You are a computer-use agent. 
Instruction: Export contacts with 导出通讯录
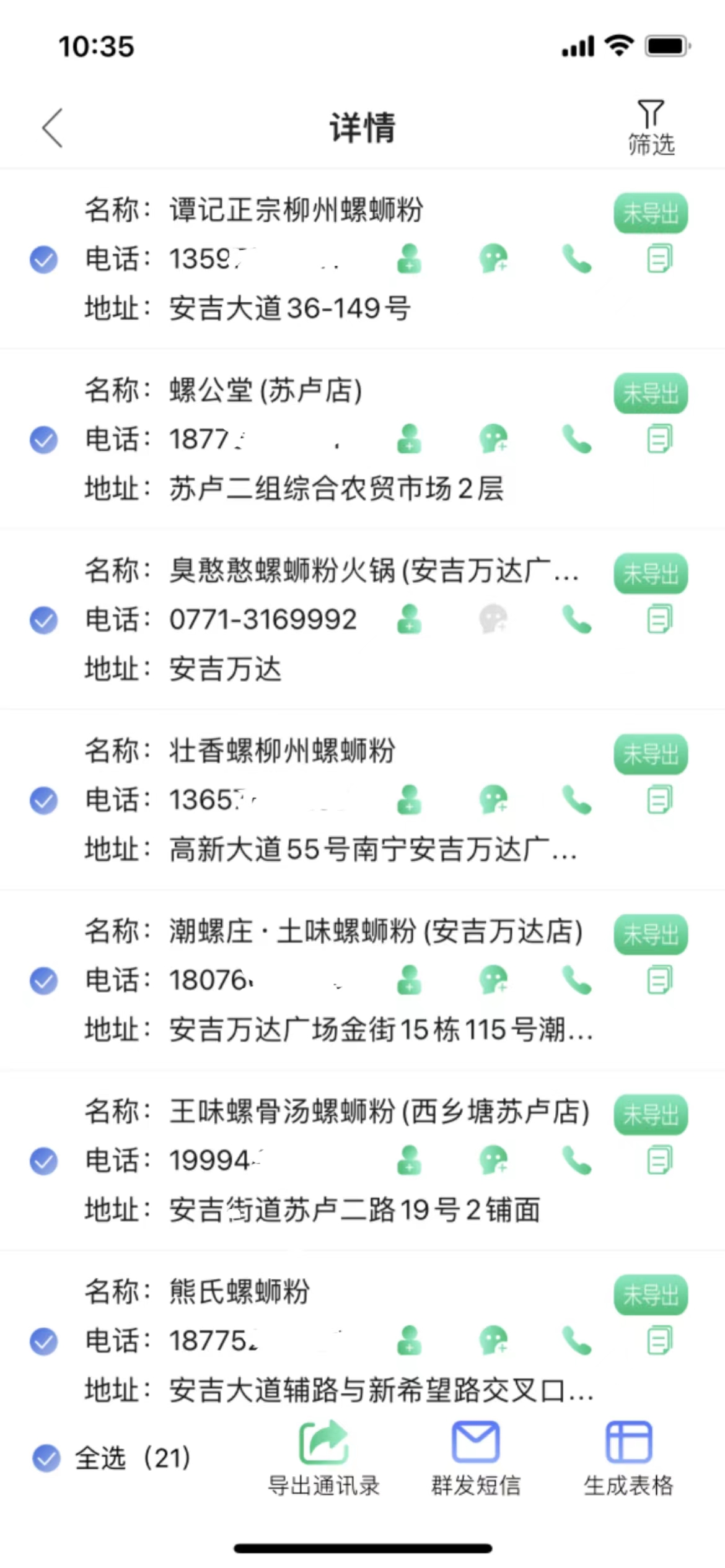click(x=323, y=1458)
